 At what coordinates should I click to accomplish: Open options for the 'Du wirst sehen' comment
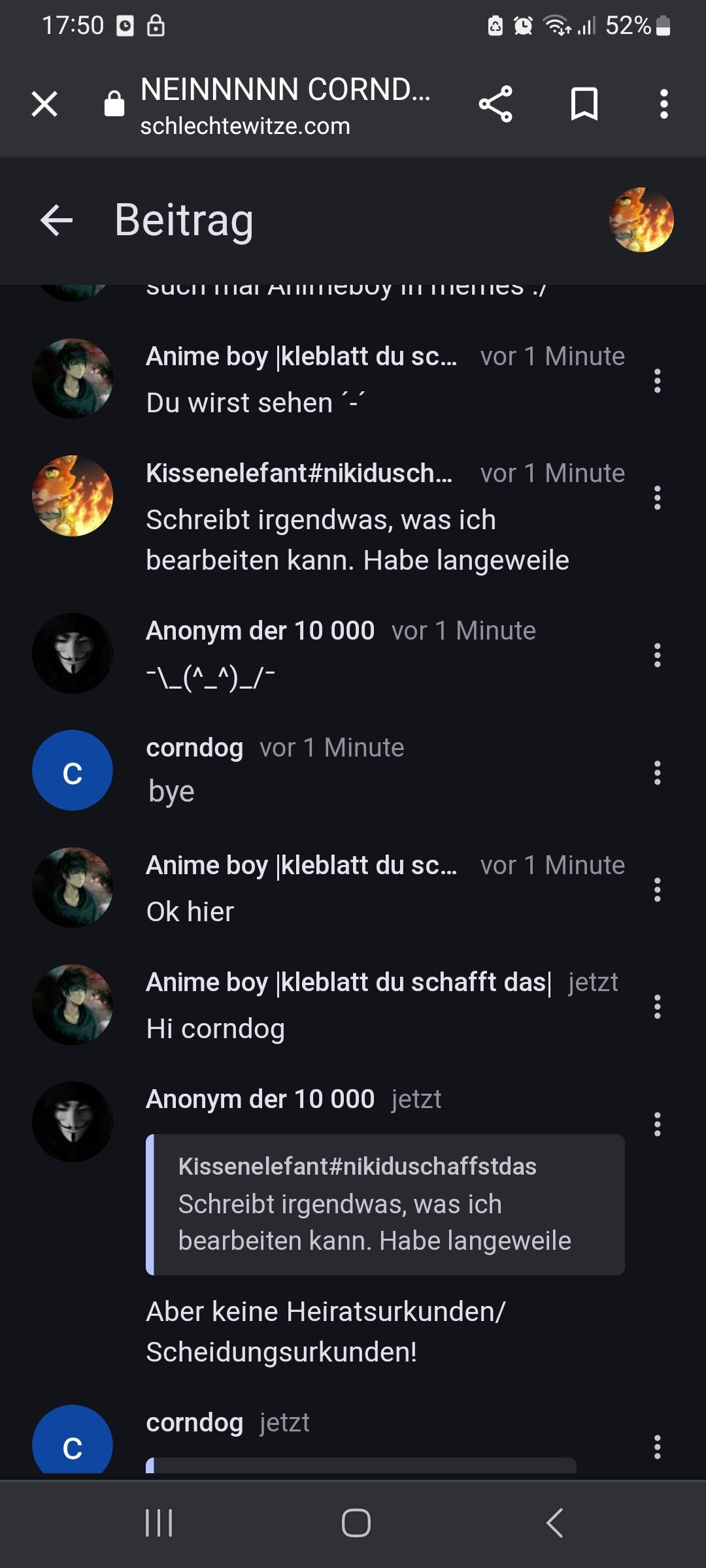pyautogui.click(x=657, y=381)
